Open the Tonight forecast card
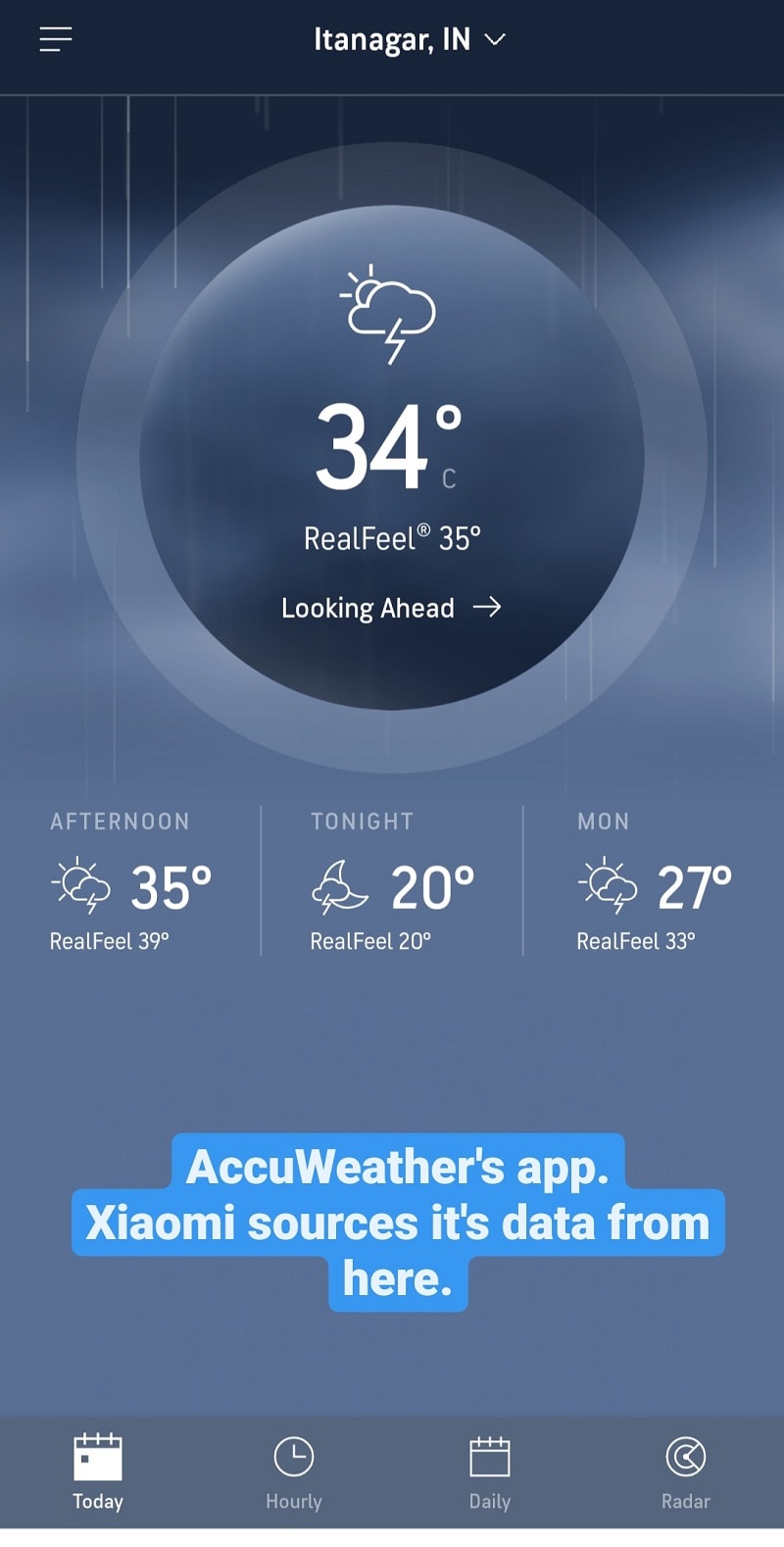 pyautogui.click(x=392, y=881)
